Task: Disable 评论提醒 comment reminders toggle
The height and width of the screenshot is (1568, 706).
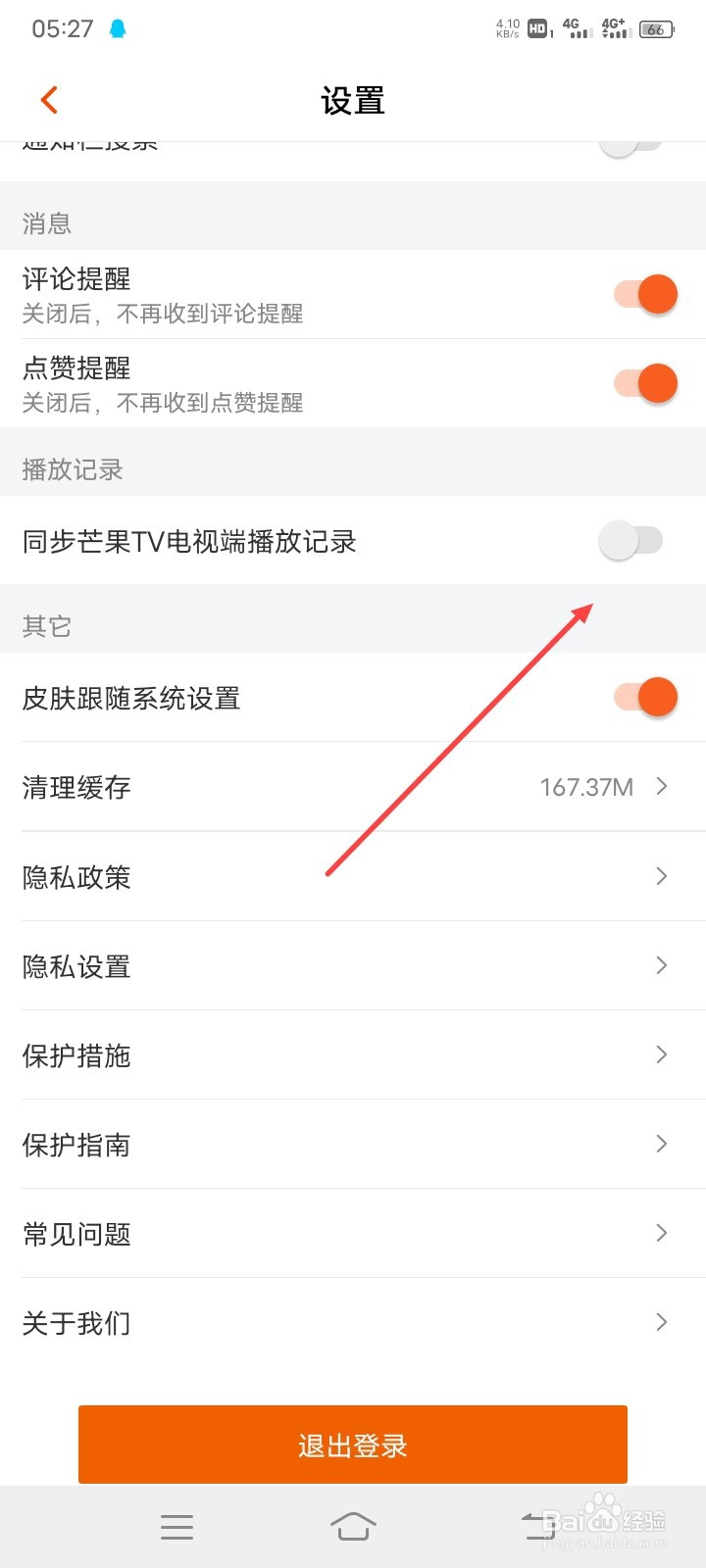Action: point(644,293)
